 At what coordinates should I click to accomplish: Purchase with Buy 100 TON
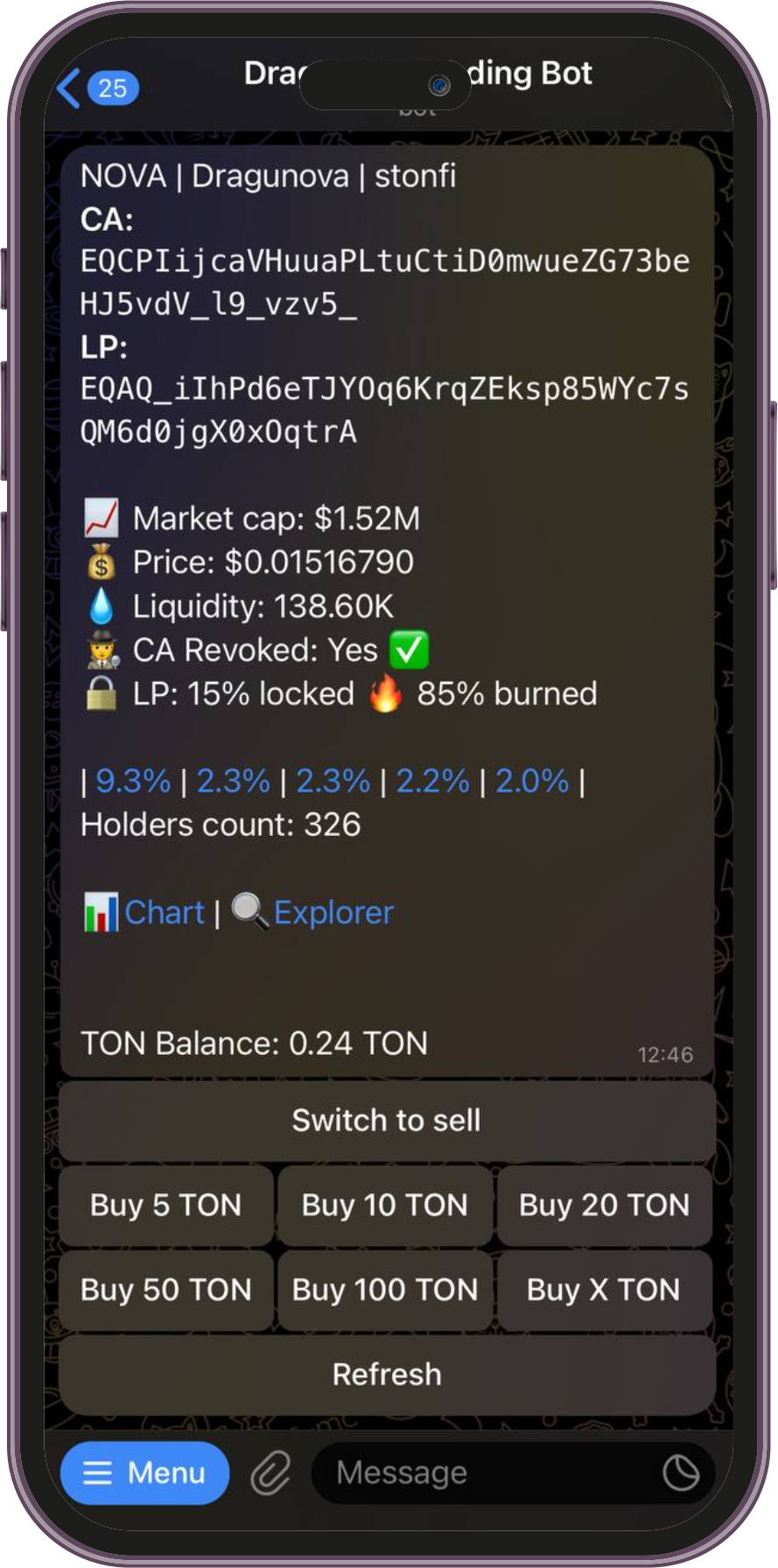pyautogui.click(x=385, y=1290)
